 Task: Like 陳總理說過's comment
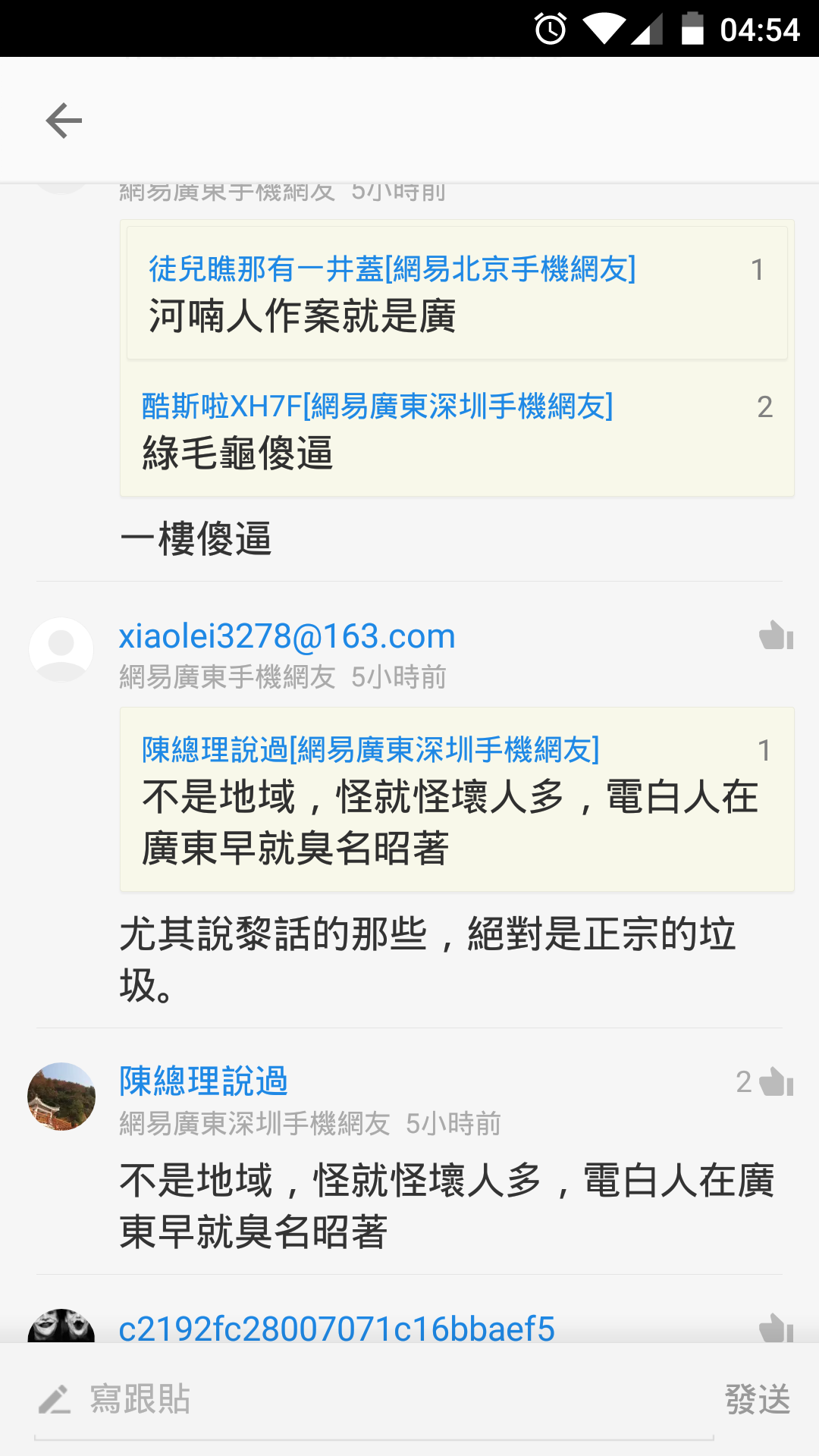(775, 1081)
